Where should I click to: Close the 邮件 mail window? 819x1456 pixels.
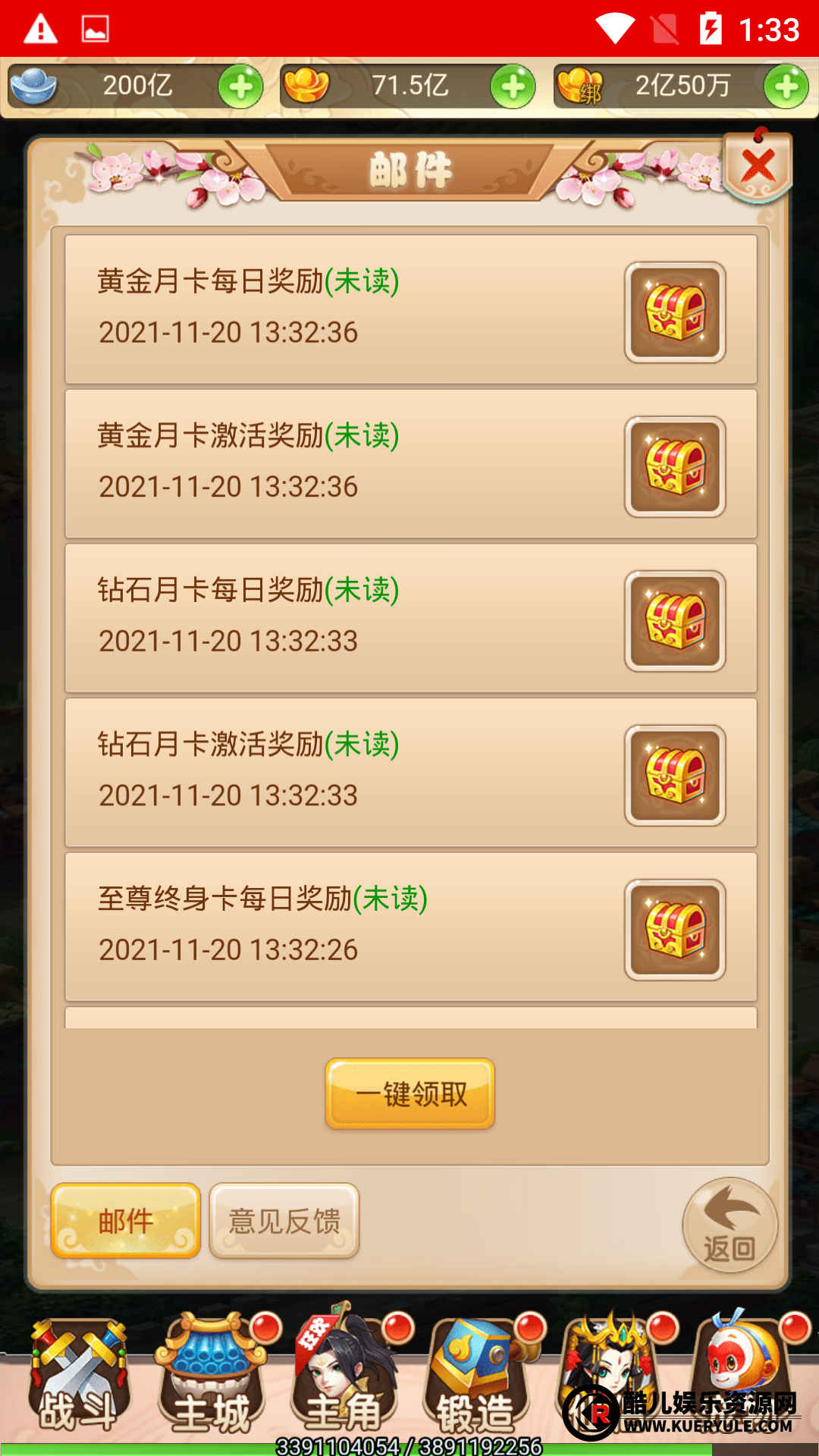pyautogui.click(x=758, y=167)
